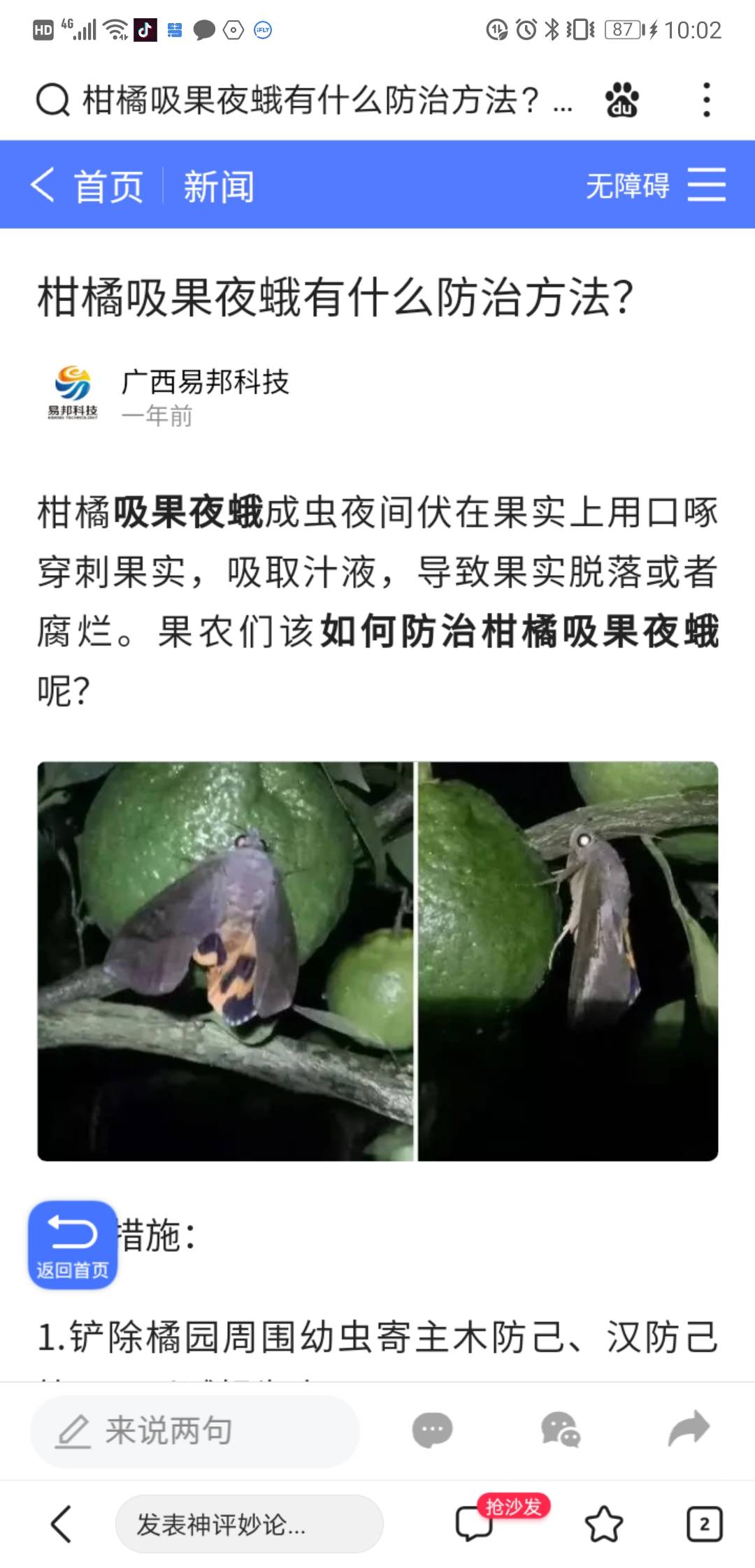Go back using the blue header arrow
755x1568 pixels.
tap(43, 185)
